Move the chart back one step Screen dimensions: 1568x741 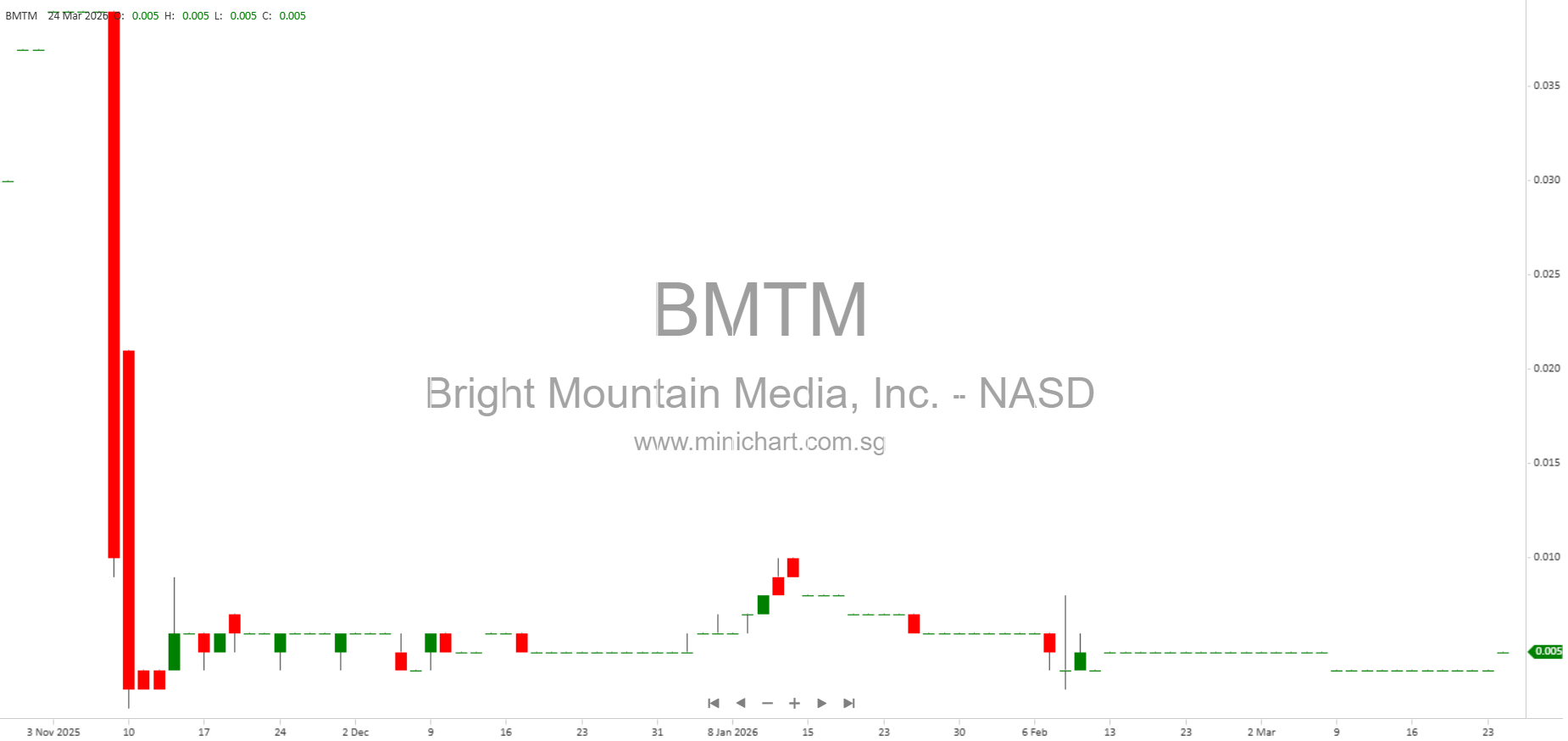click(741, 703)
